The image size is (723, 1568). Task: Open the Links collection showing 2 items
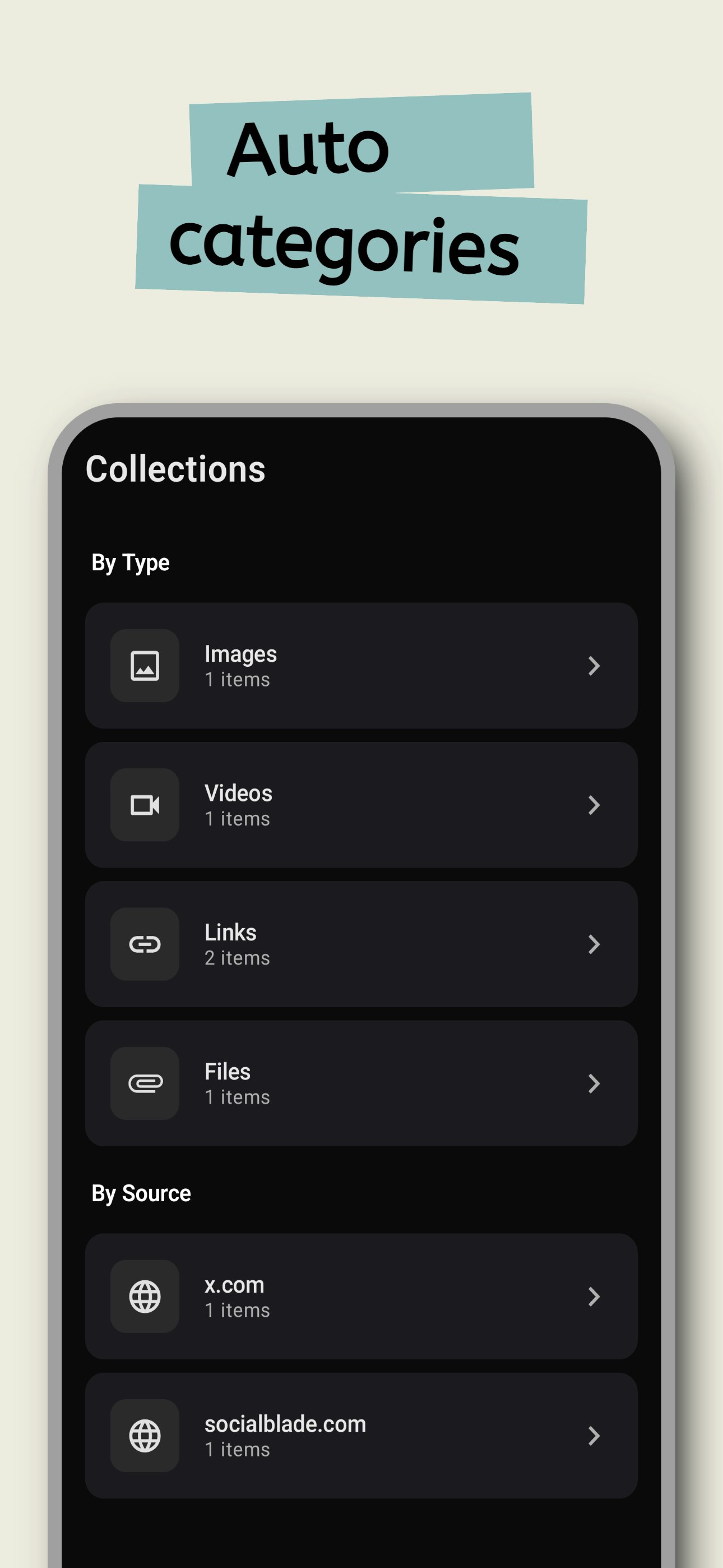click(x=361, y=943)
